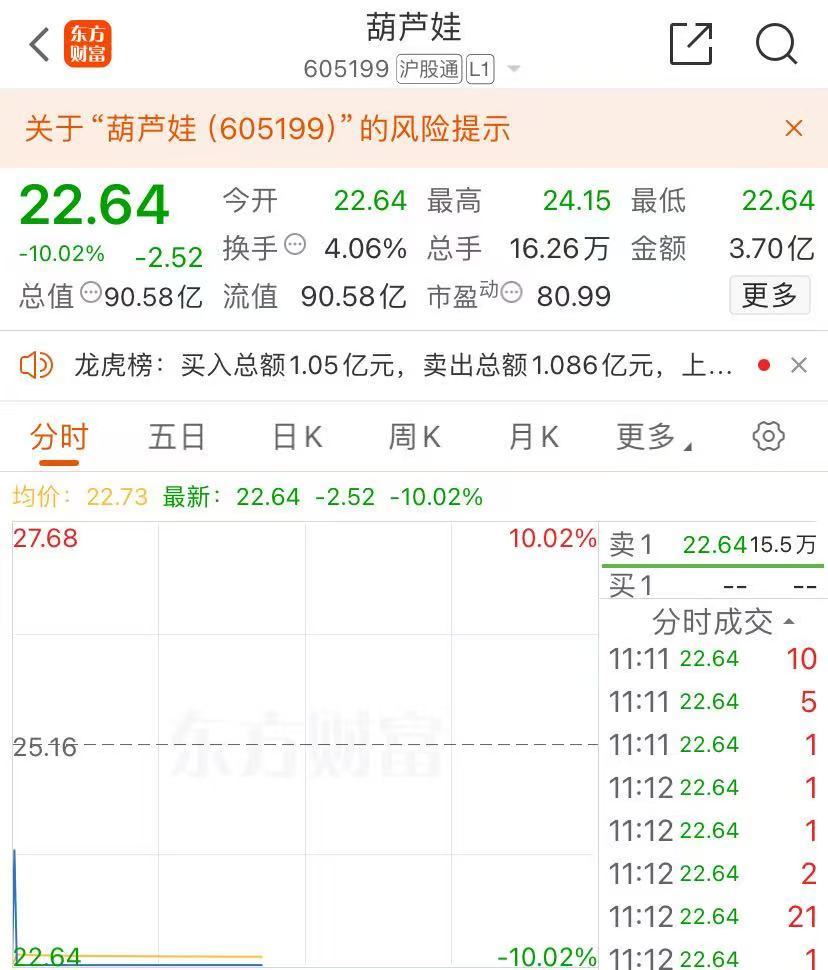Close the 龙虎榜 announcement bar
The width and height of the screenshot is (828, 970).
pyautogui.click(x=799, y=366)
